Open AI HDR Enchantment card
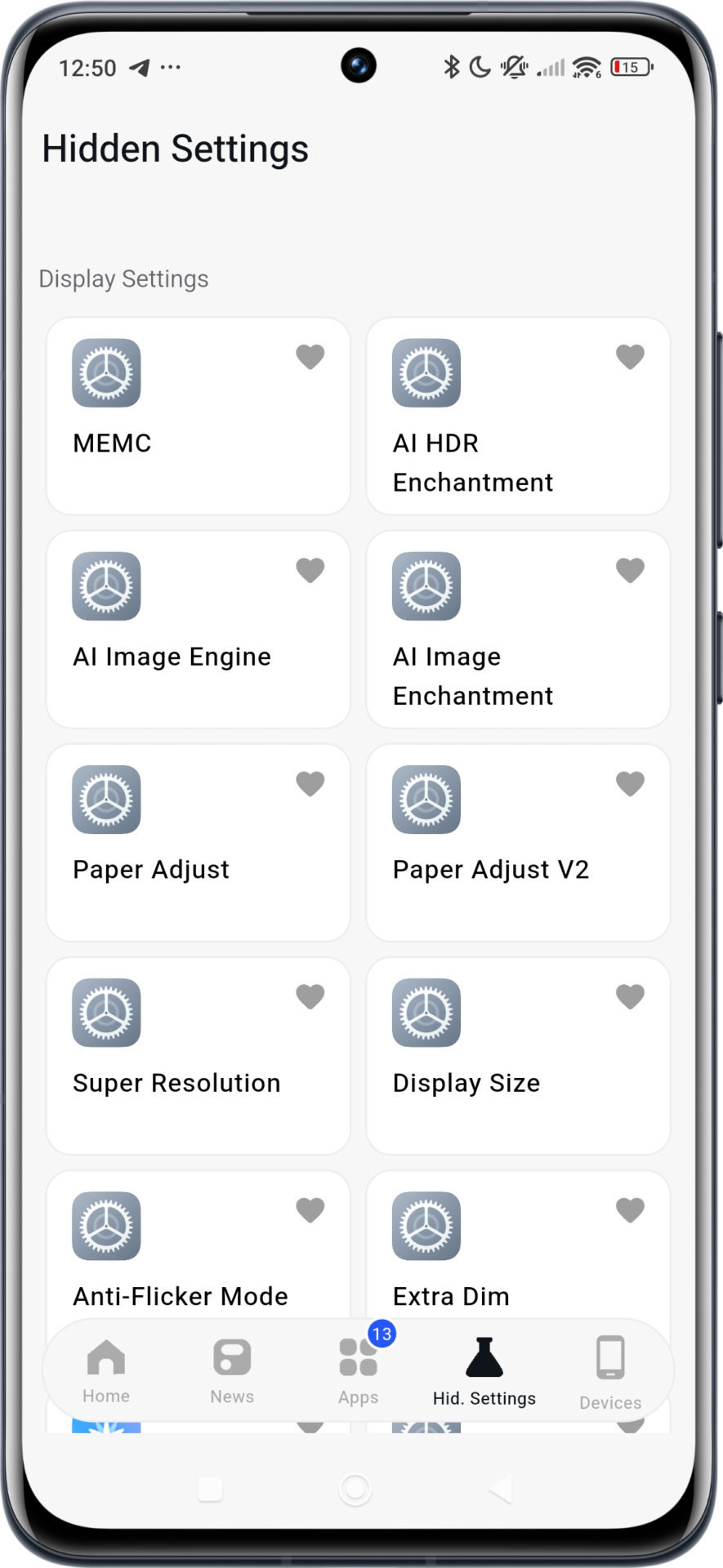Viewport: 723px width, 1568px height. point(518,416)
